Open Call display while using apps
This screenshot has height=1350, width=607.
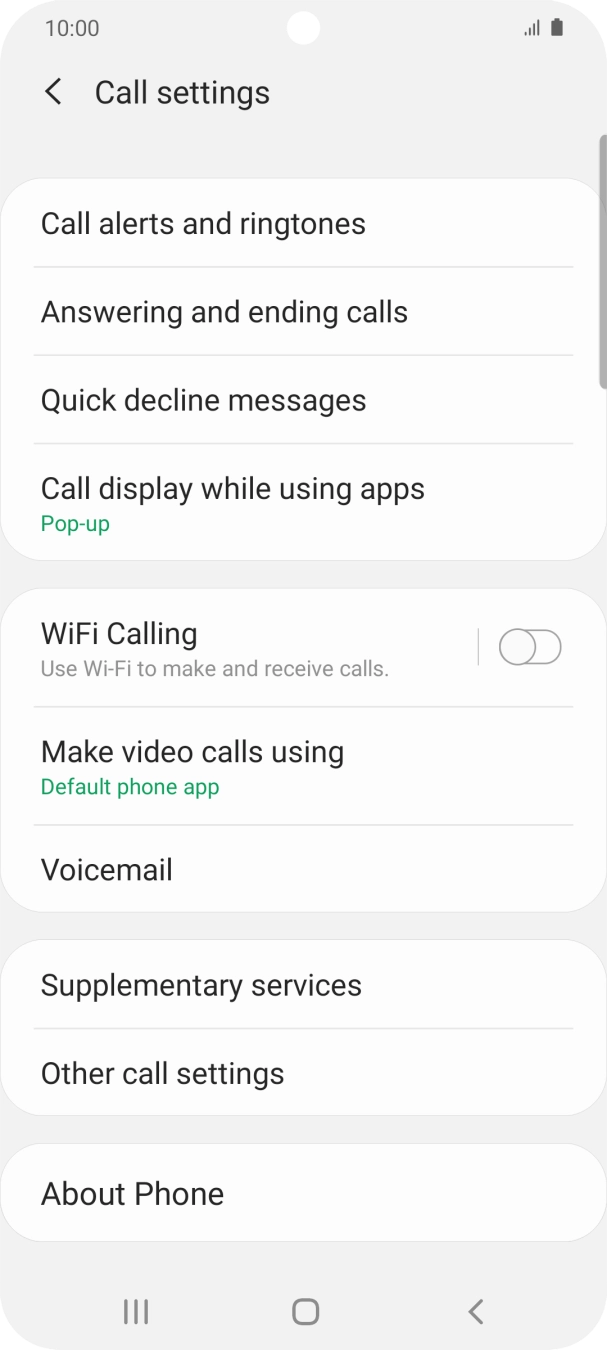(303, 502)
